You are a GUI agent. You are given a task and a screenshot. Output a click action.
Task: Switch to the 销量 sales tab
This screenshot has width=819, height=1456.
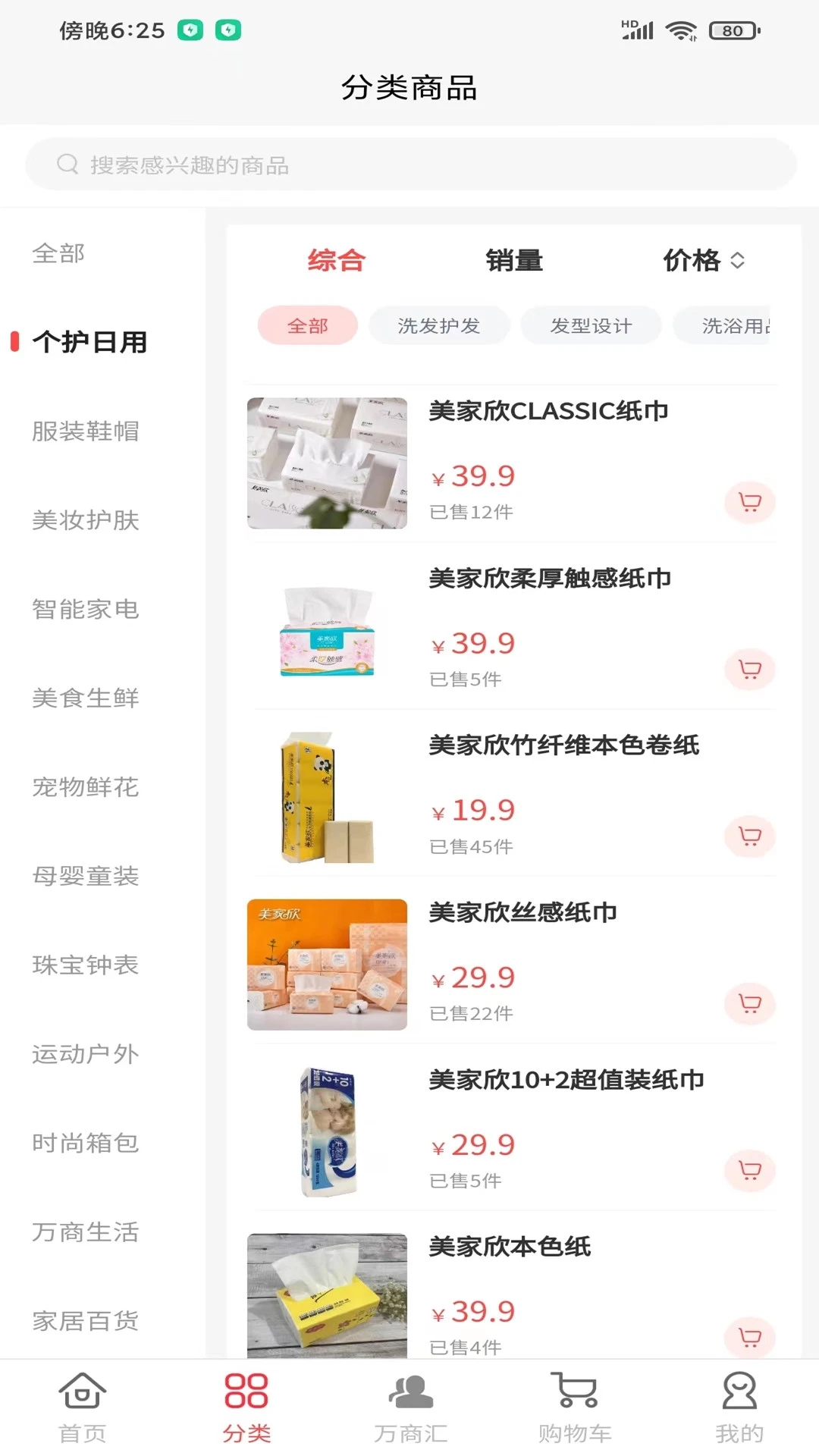[513, 260]
